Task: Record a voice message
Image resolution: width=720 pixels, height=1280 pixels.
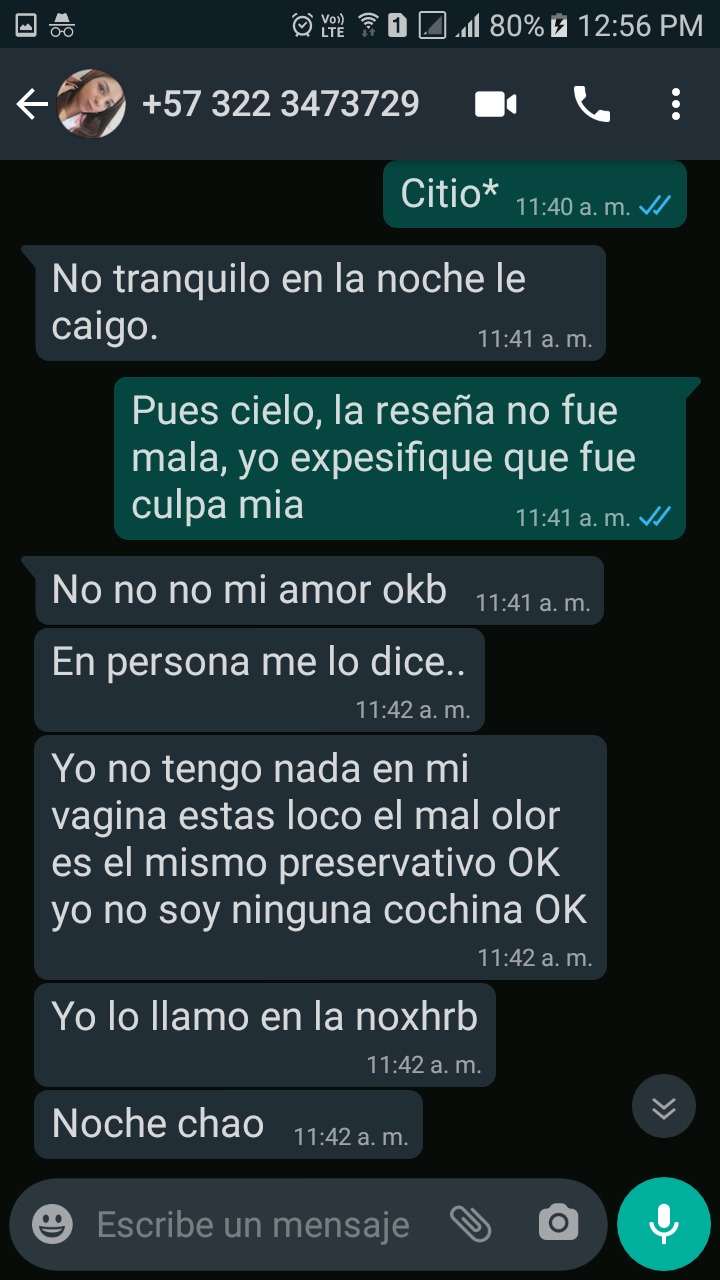Action: point(664,1224)
